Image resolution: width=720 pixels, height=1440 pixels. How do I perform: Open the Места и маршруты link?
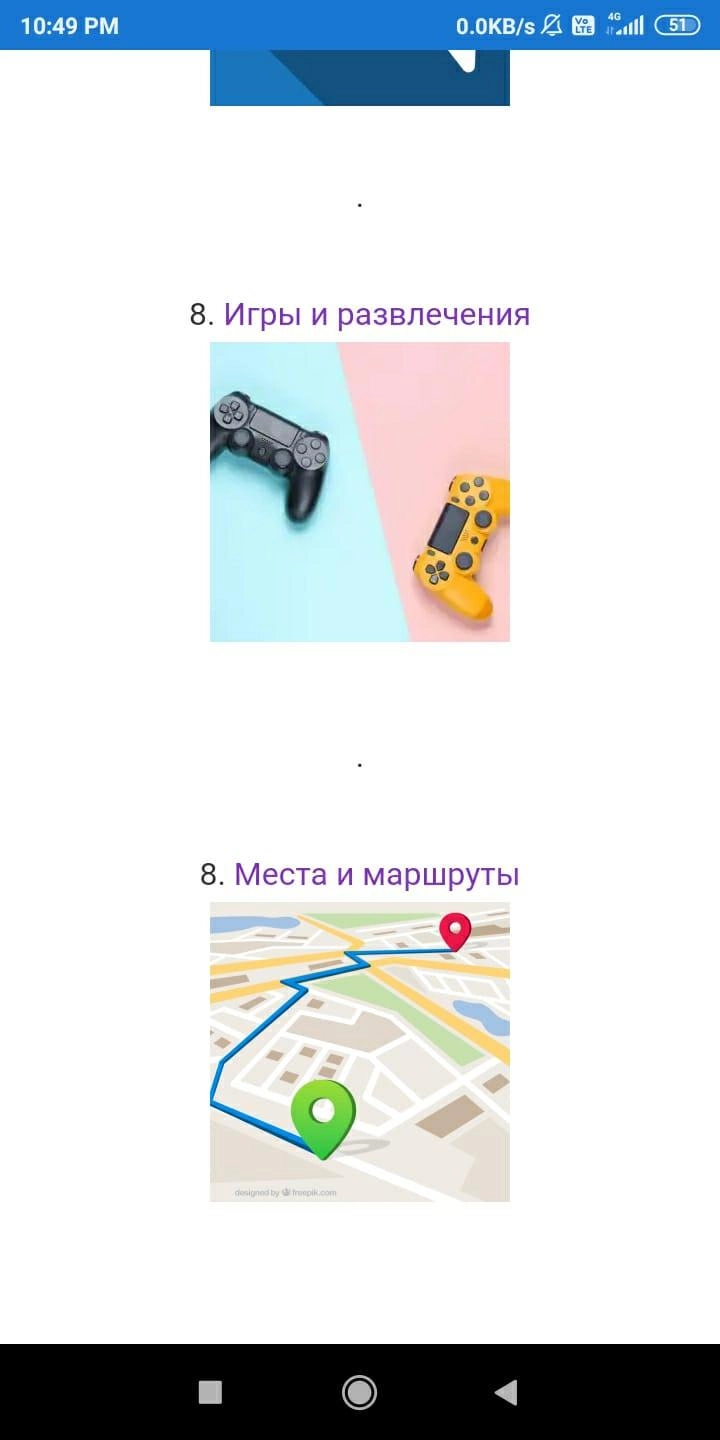[x=376, y=874]
